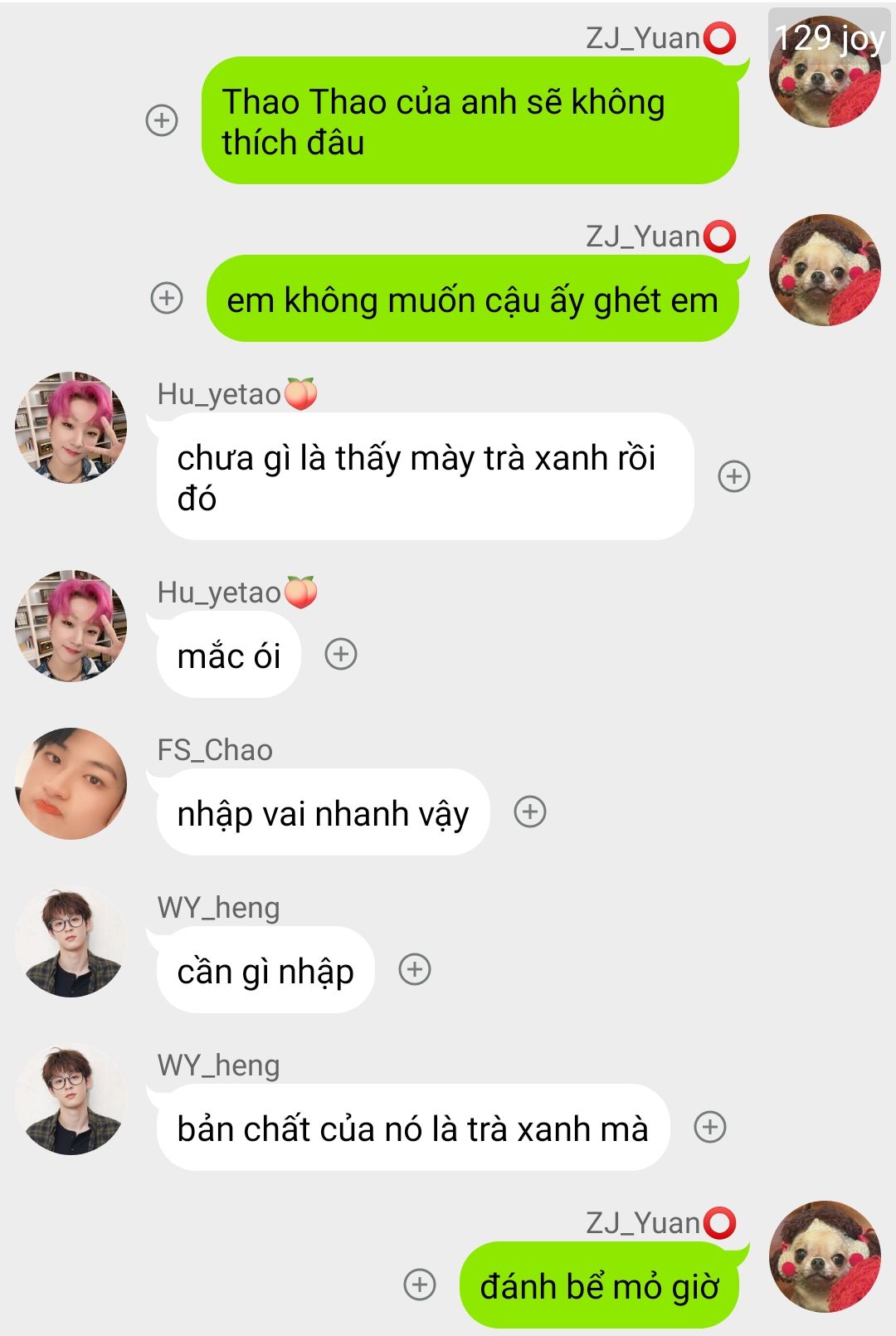
Task: Open ZJ_Yuan's avatar beside "đánh bể mỏ giờ"
Action: click(825, 1256)
